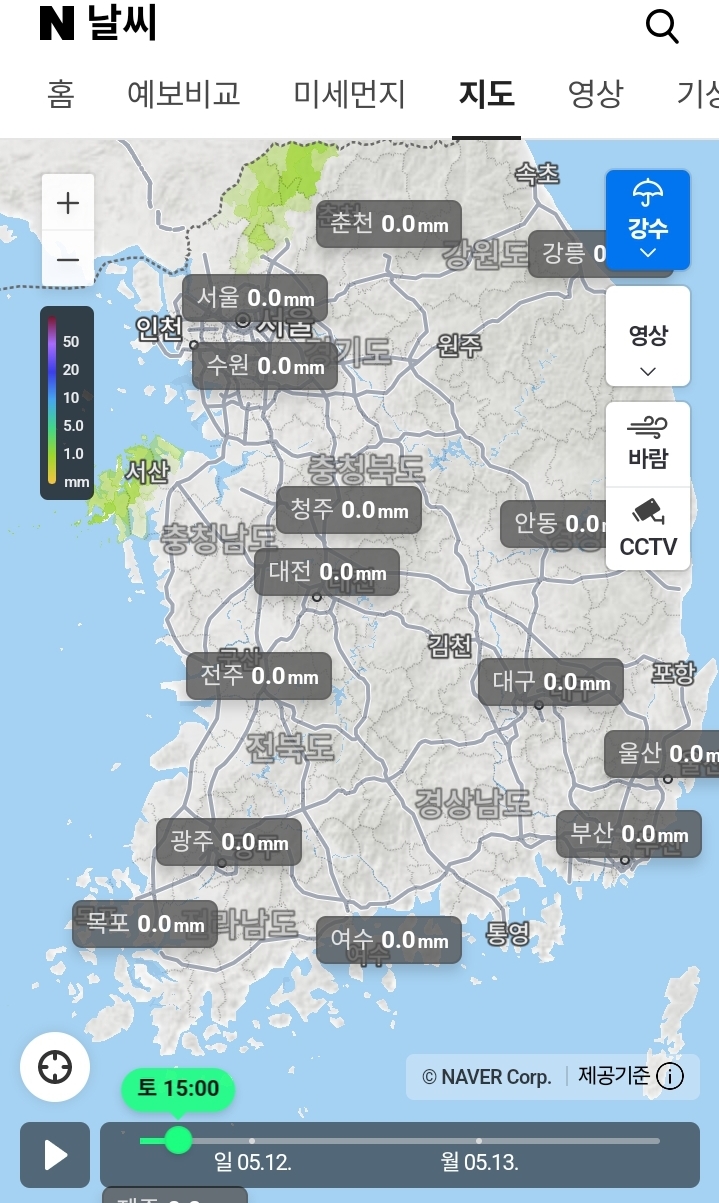The image size is (719, 1203).
Task: Switch to the 예보비교 tab
Action: pos(184,94)
